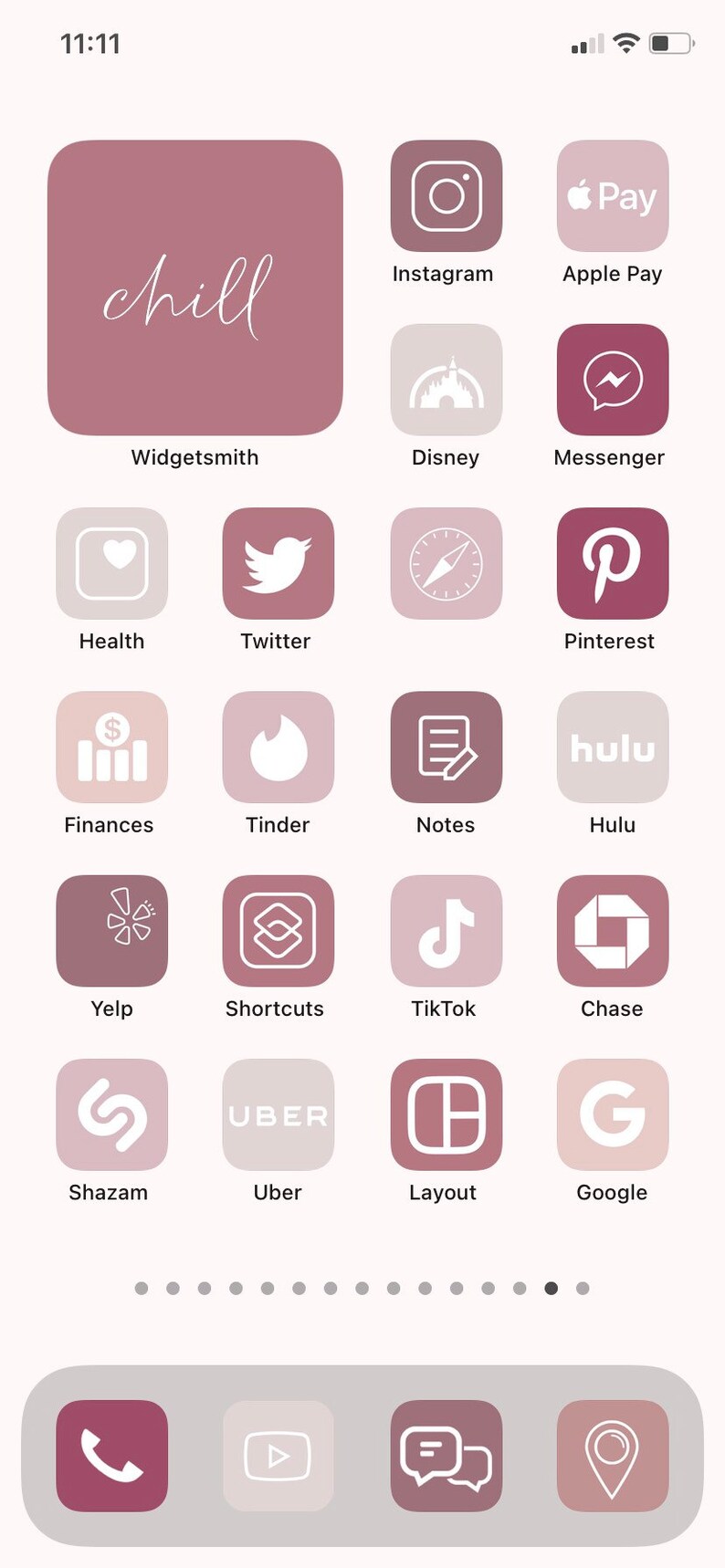Launch Messenger
The image size is (725, 1568).
coord(613,380)
